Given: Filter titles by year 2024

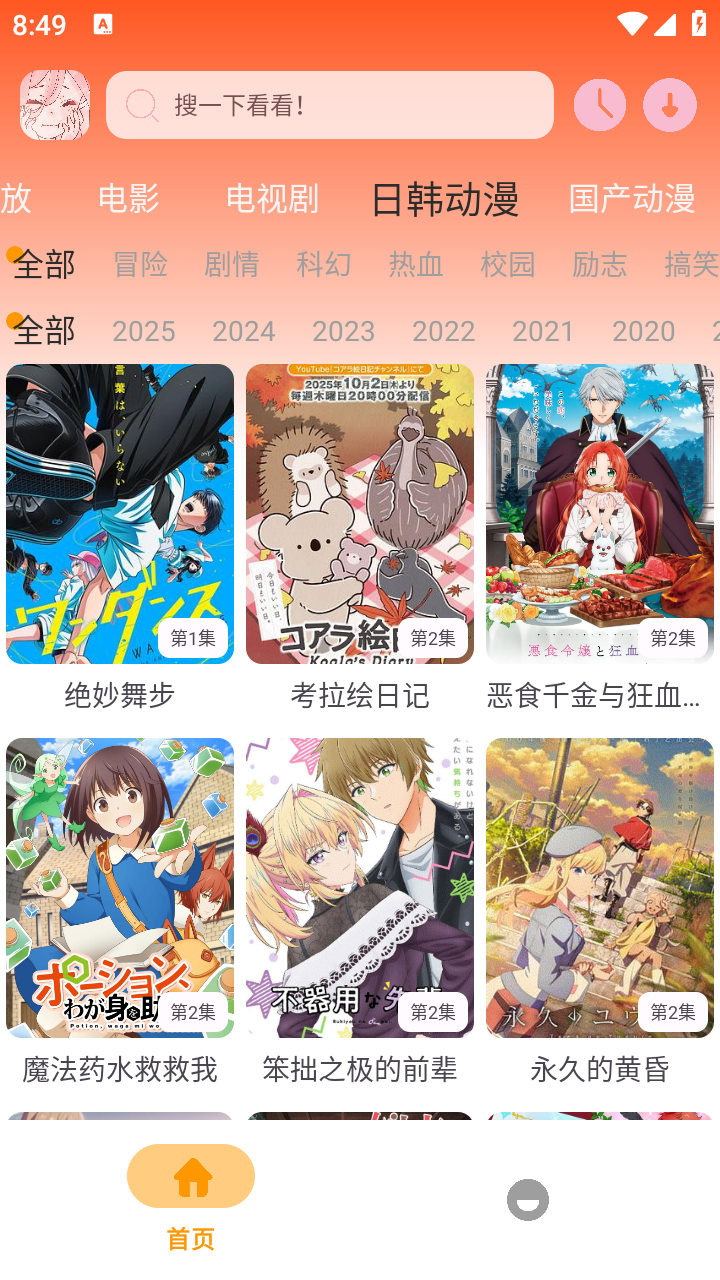Looking at the screenshot, I should (x=244, y=330).
